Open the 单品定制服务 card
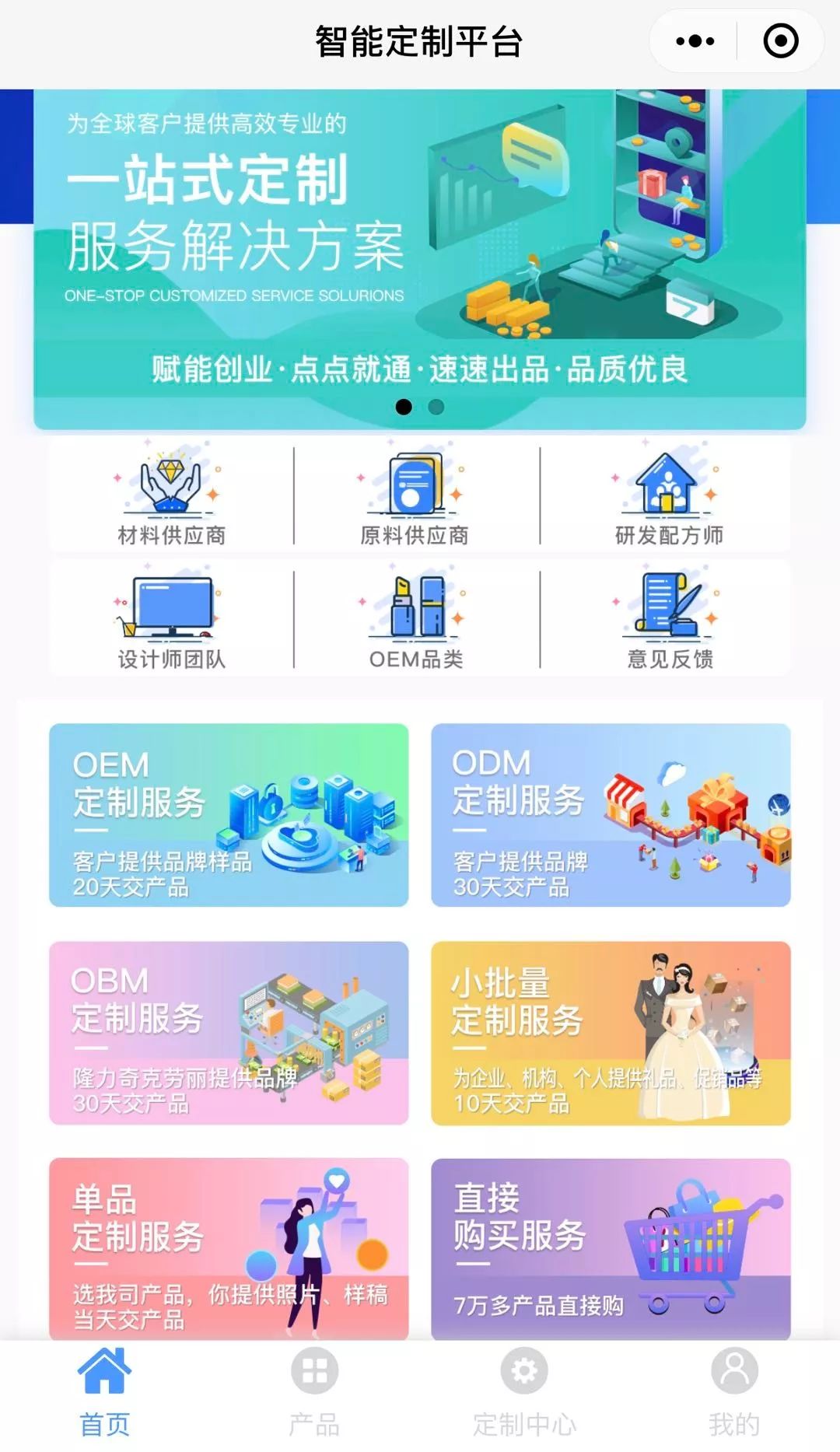Image resolution: width=840 pixels, height=1452 pixels. (229, 1248)
